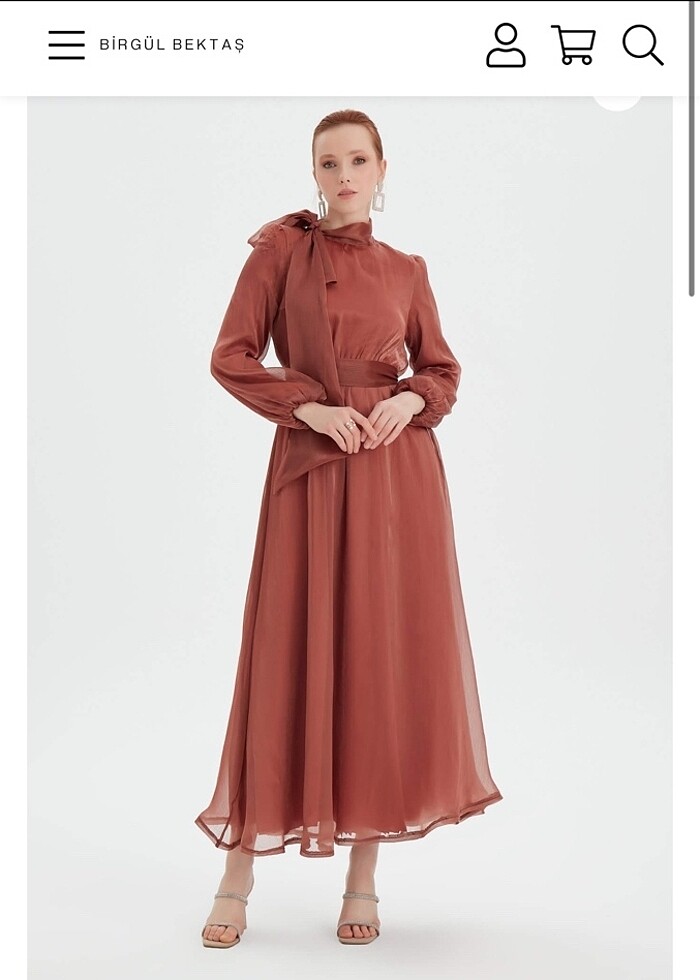Open the search magnifier
Viewport: 700px width, 980px height.
click(642, 46)
